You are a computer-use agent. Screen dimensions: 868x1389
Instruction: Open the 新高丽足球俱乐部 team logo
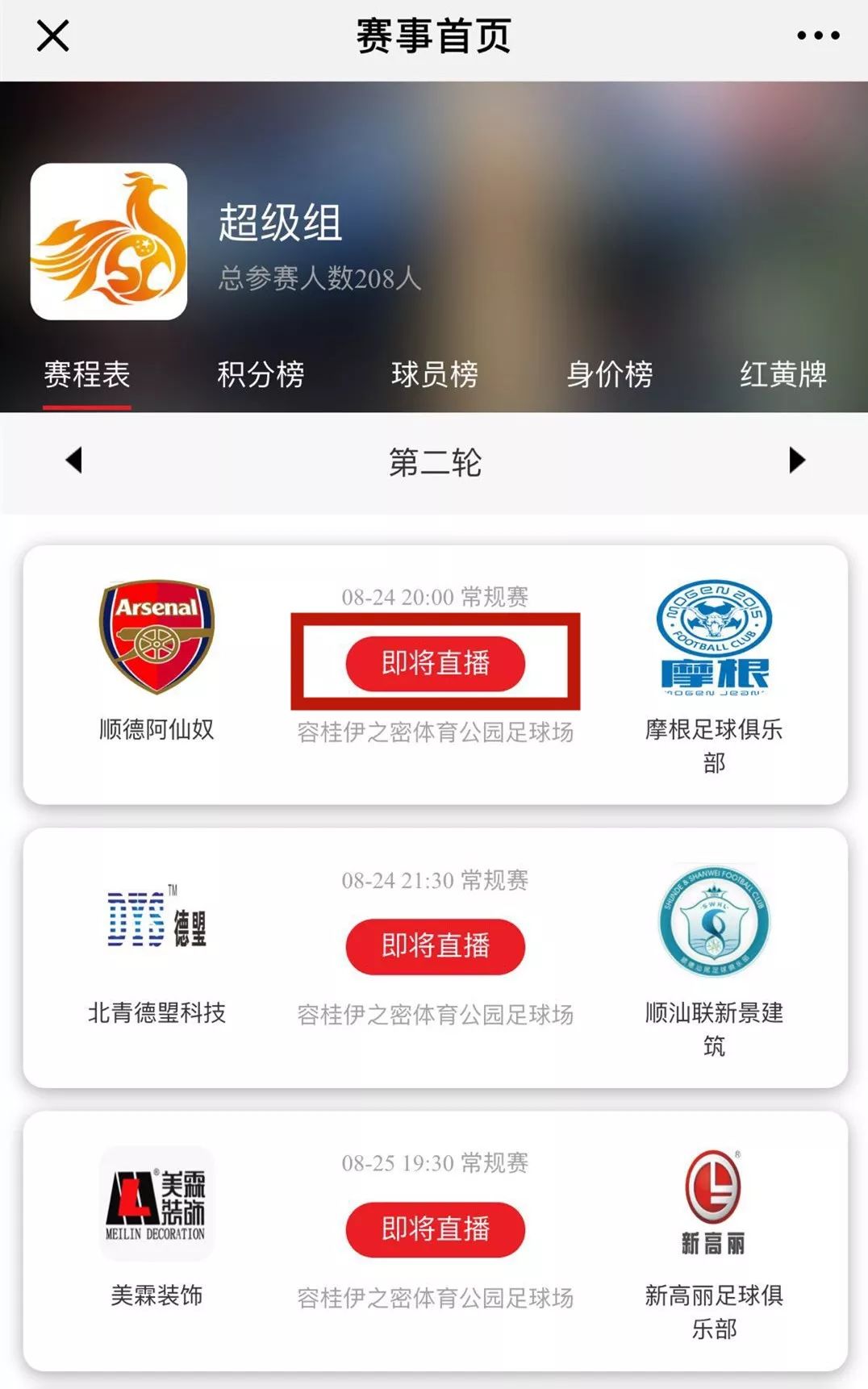(714, 1203)
